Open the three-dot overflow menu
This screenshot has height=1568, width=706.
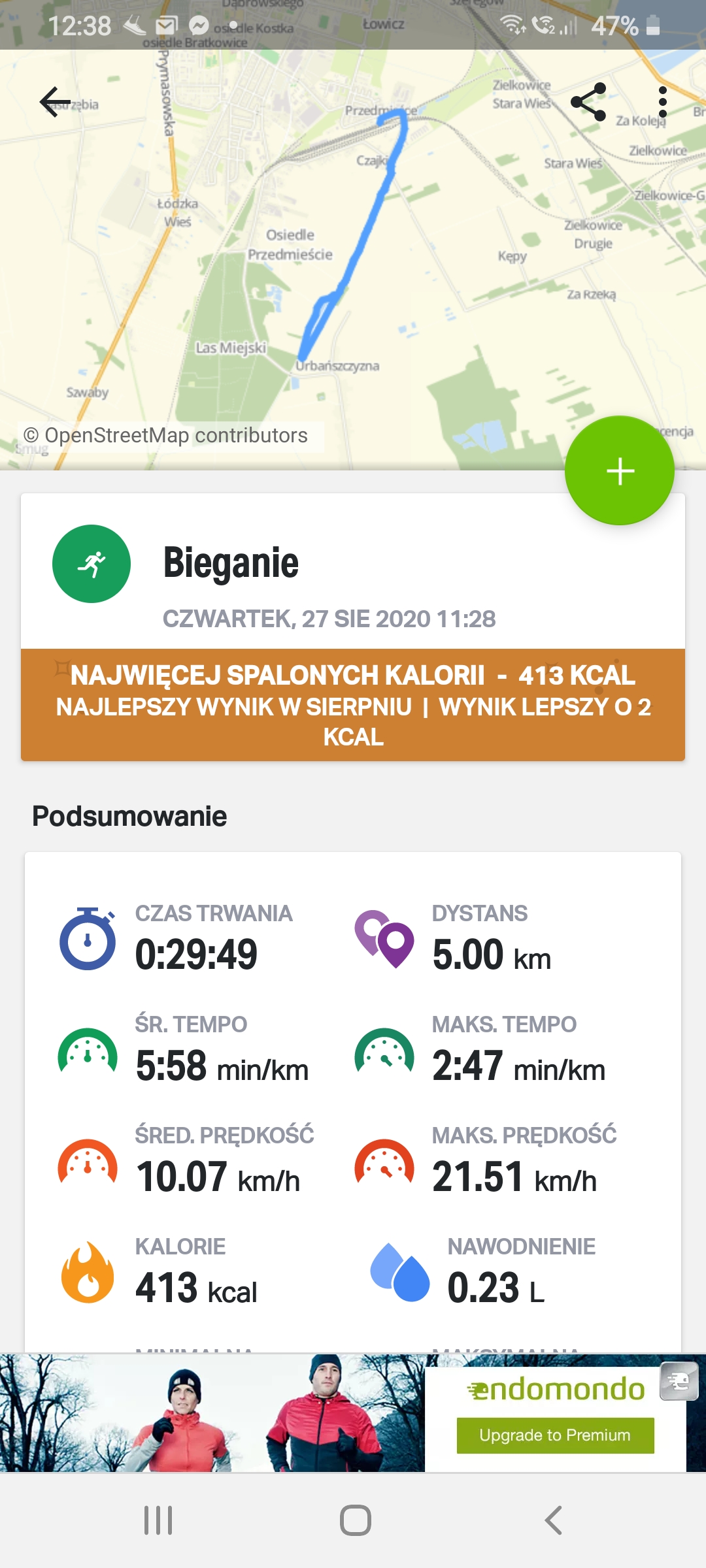click(662, 102)
